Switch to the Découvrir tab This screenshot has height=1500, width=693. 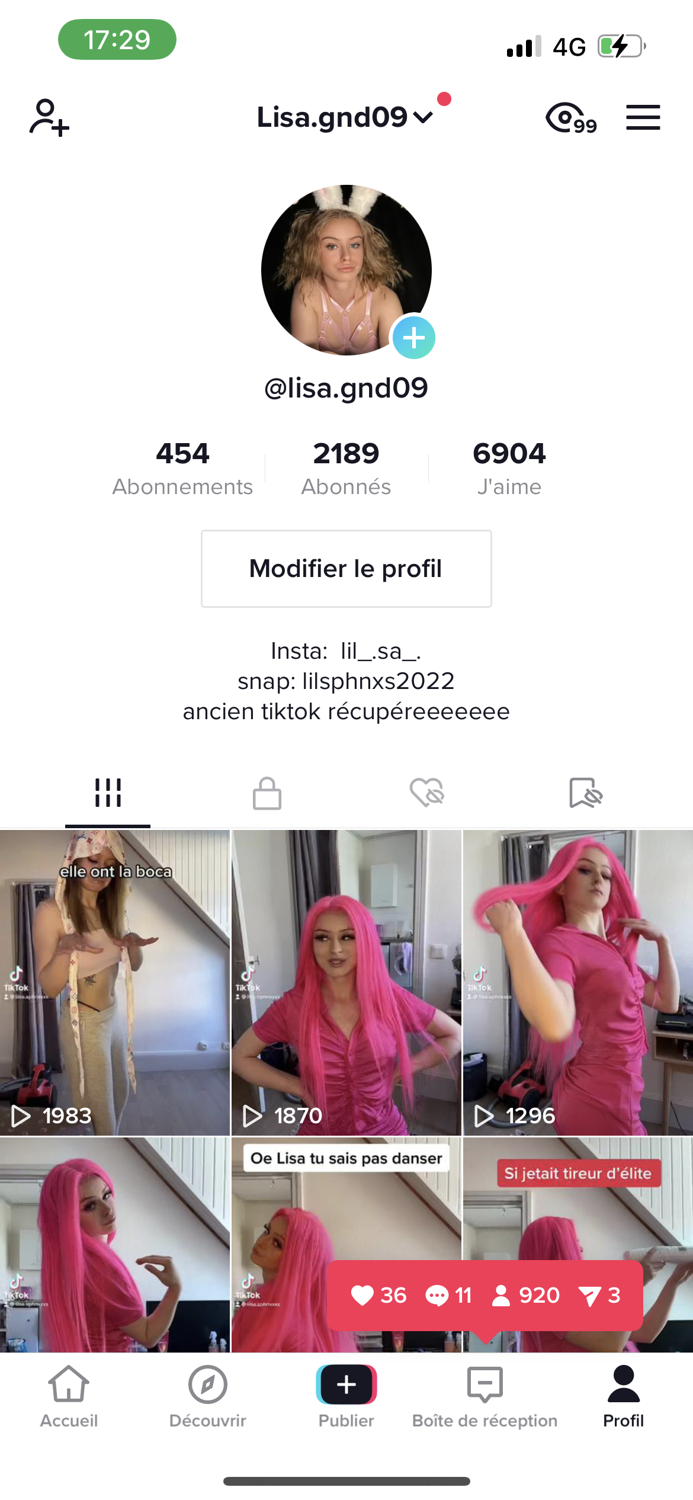[208, 1397]
